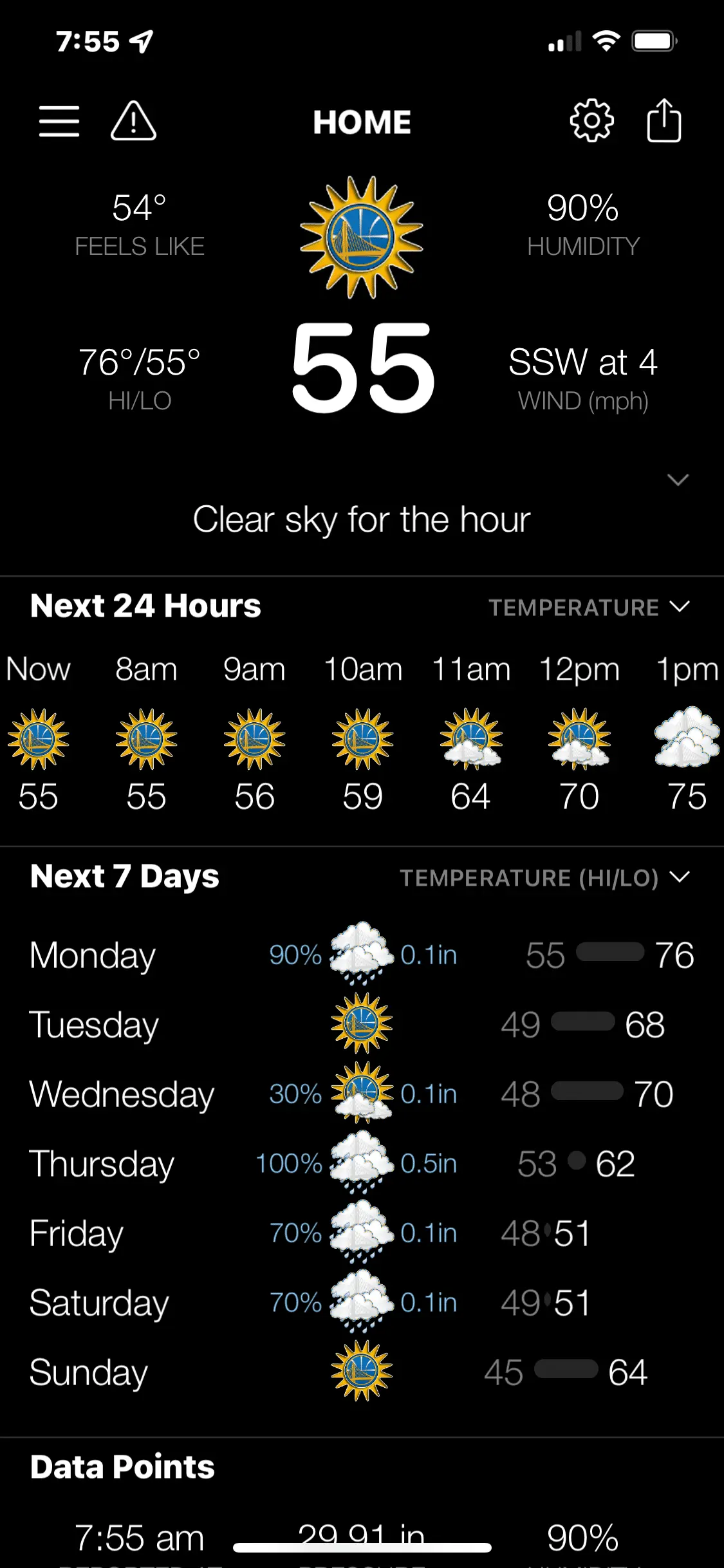
Task: View Tuesday's forecast row
Action: (362, 1024)
